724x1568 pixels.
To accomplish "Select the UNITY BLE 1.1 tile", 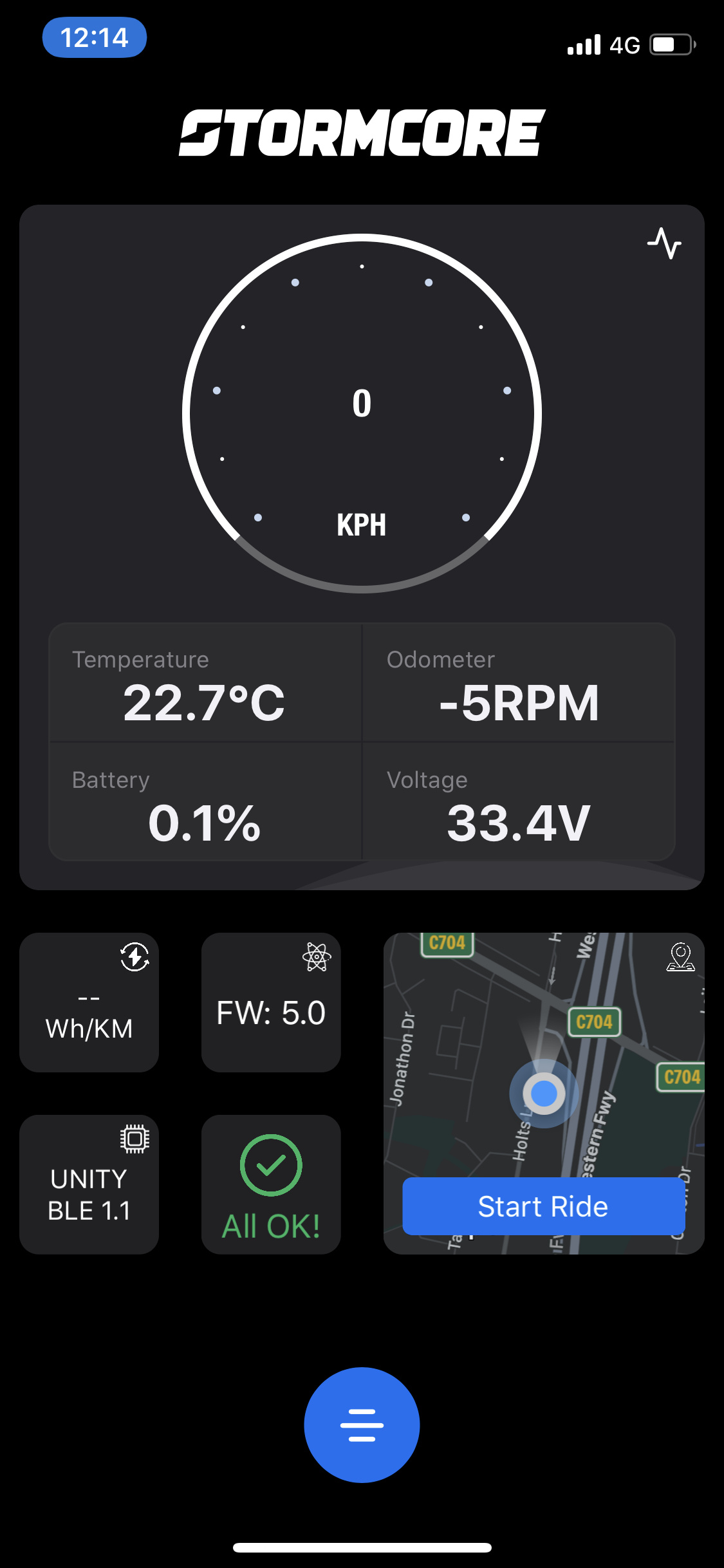I will pos(89,1184).
